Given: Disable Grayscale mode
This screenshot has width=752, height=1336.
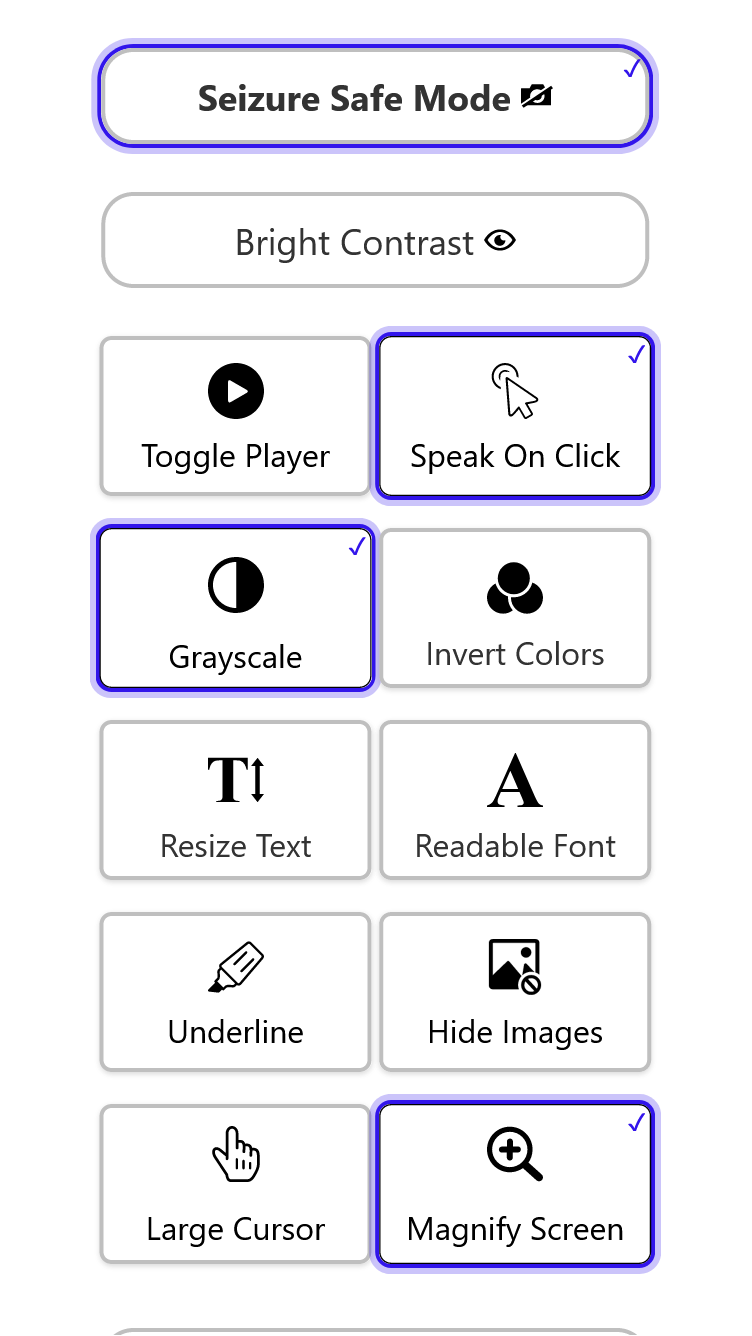Looking at the screenshot, I should [x=235, y=608].
